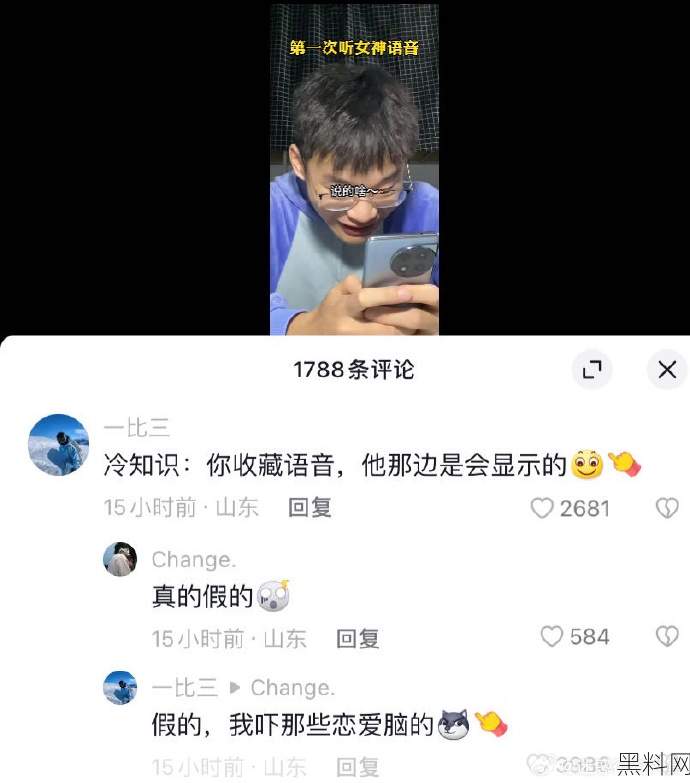Reply to Change.'s comment 真的假的
The height and width of the screenshot is (783, 690).
point(358,637)
